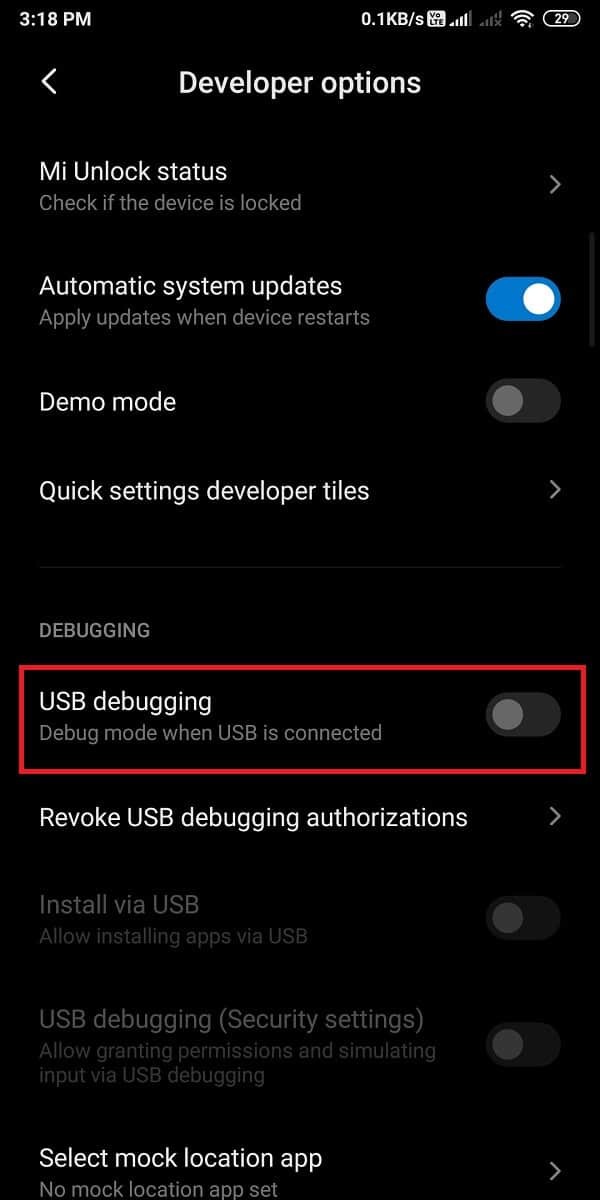Open Quick settings developer tiles

pyautogui.click(x=300, y=491)
